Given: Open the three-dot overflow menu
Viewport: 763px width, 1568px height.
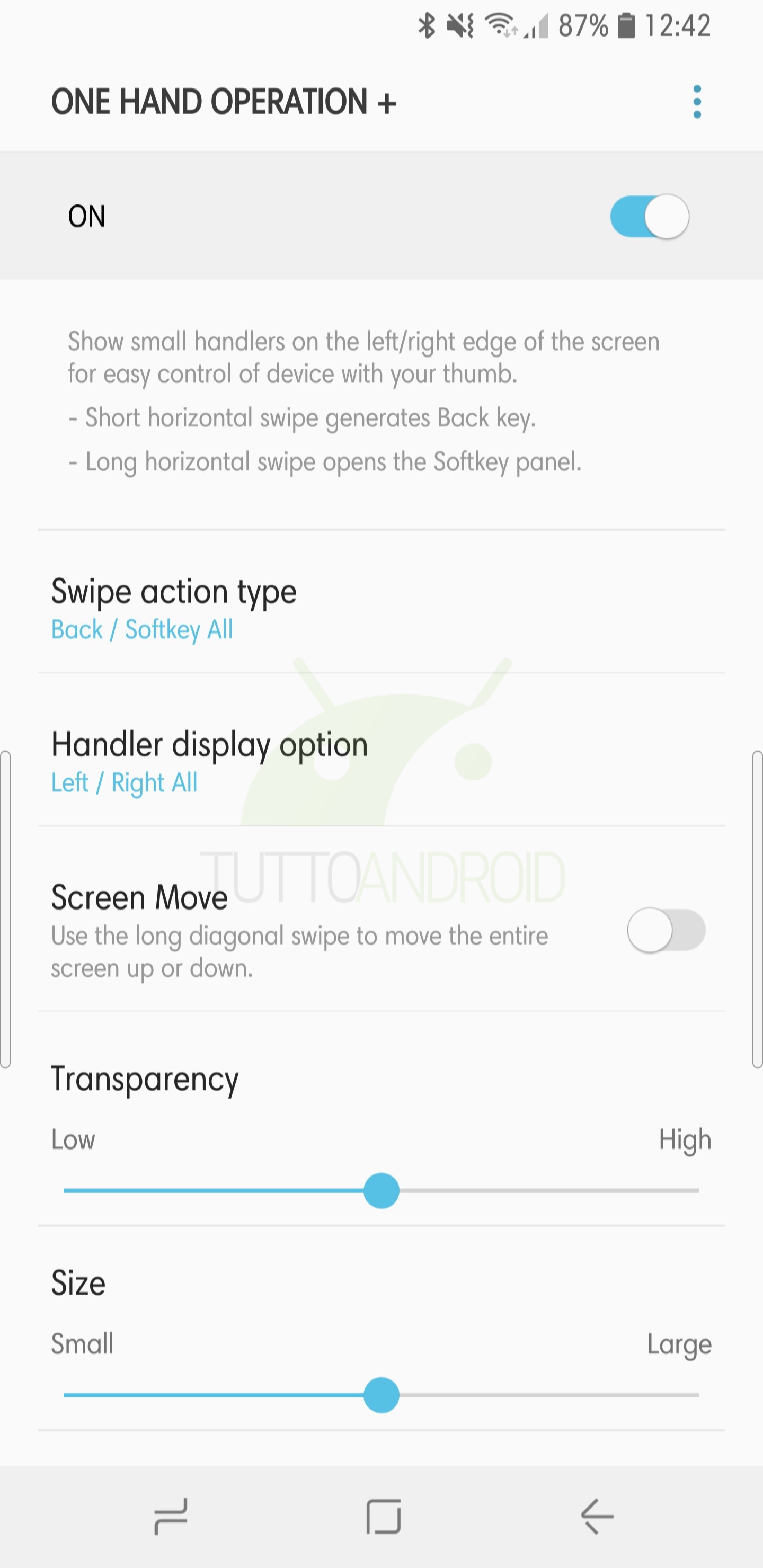Looking at the screenshot, I should point(697,102).
